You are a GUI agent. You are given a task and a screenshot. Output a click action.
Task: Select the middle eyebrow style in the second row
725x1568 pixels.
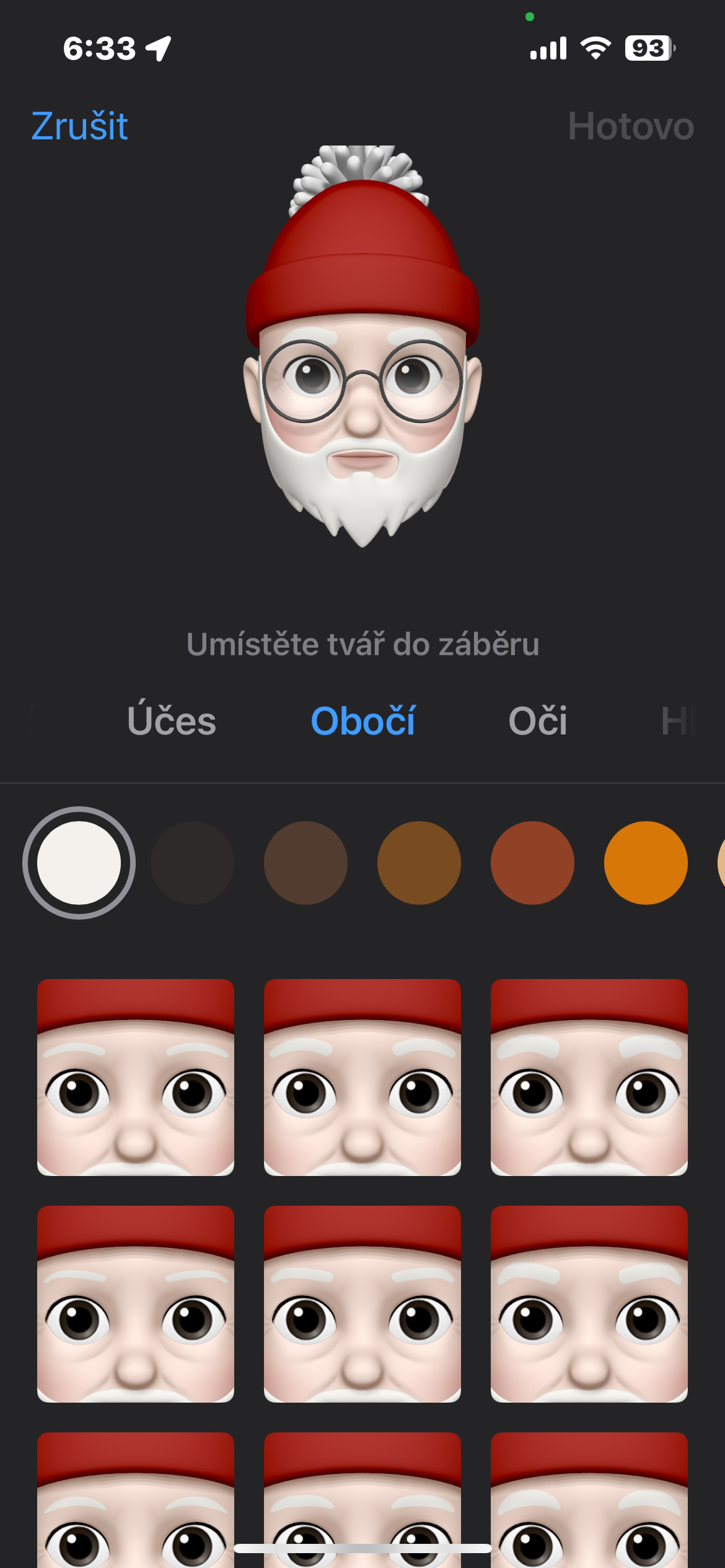click(362, 1304)
